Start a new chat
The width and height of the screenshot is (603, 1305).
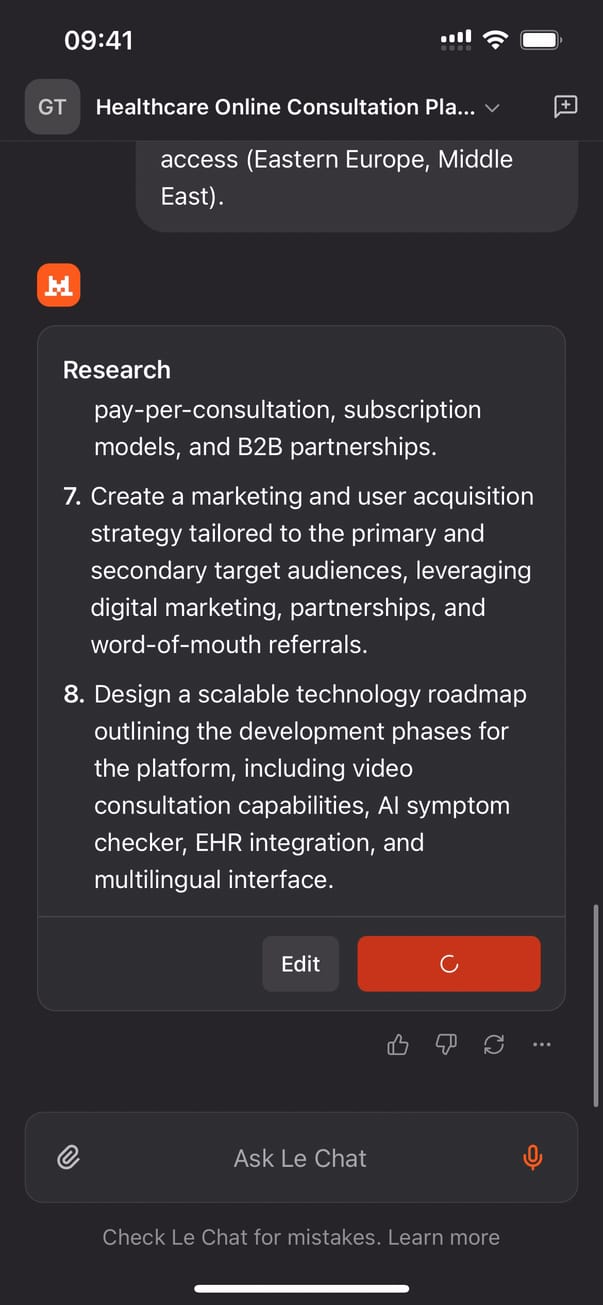(x=565, y=107)
